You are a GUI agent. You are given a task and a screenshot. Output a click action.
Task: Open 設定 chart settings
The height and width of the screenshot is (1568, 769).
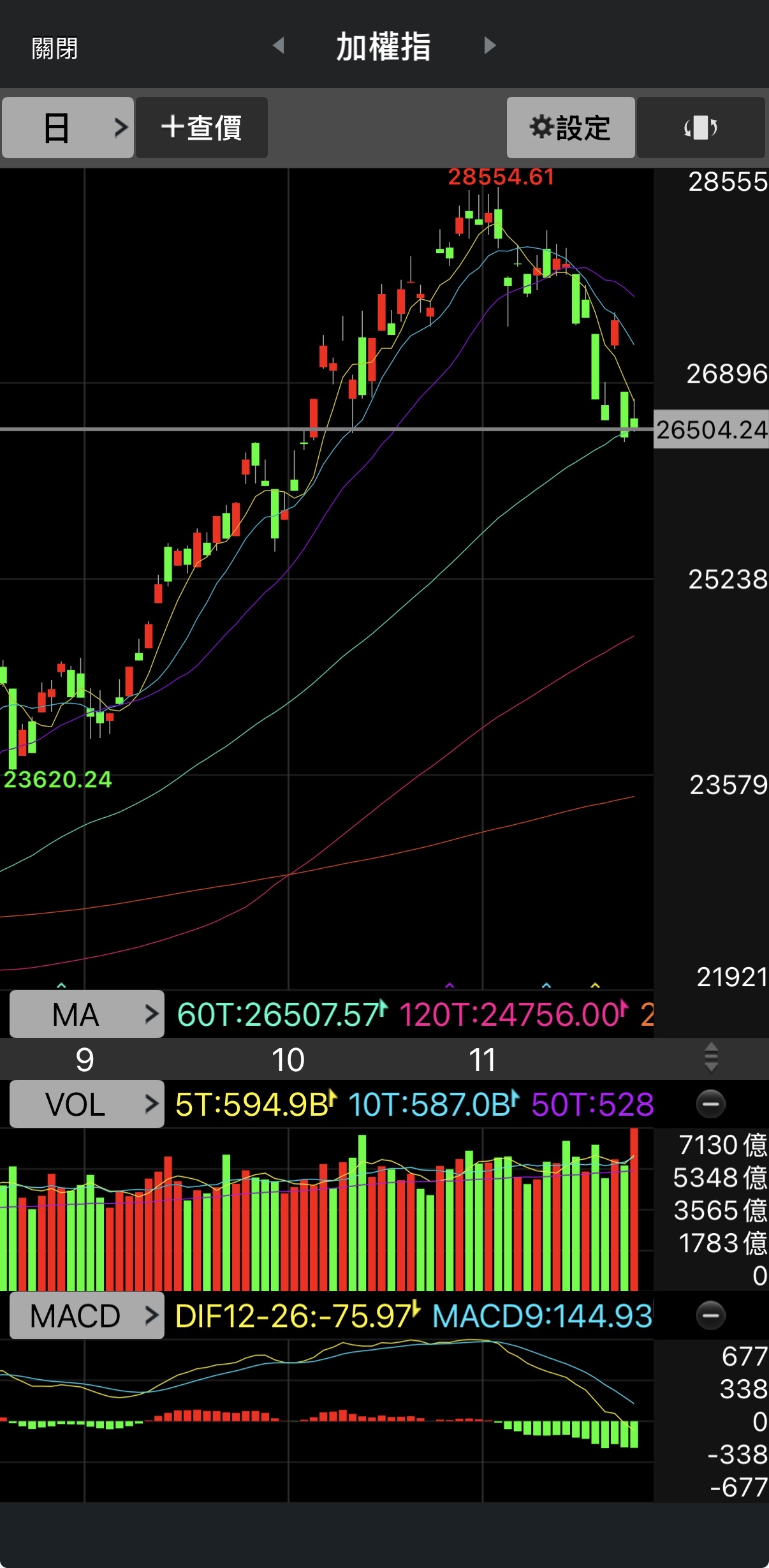(571, 128)
